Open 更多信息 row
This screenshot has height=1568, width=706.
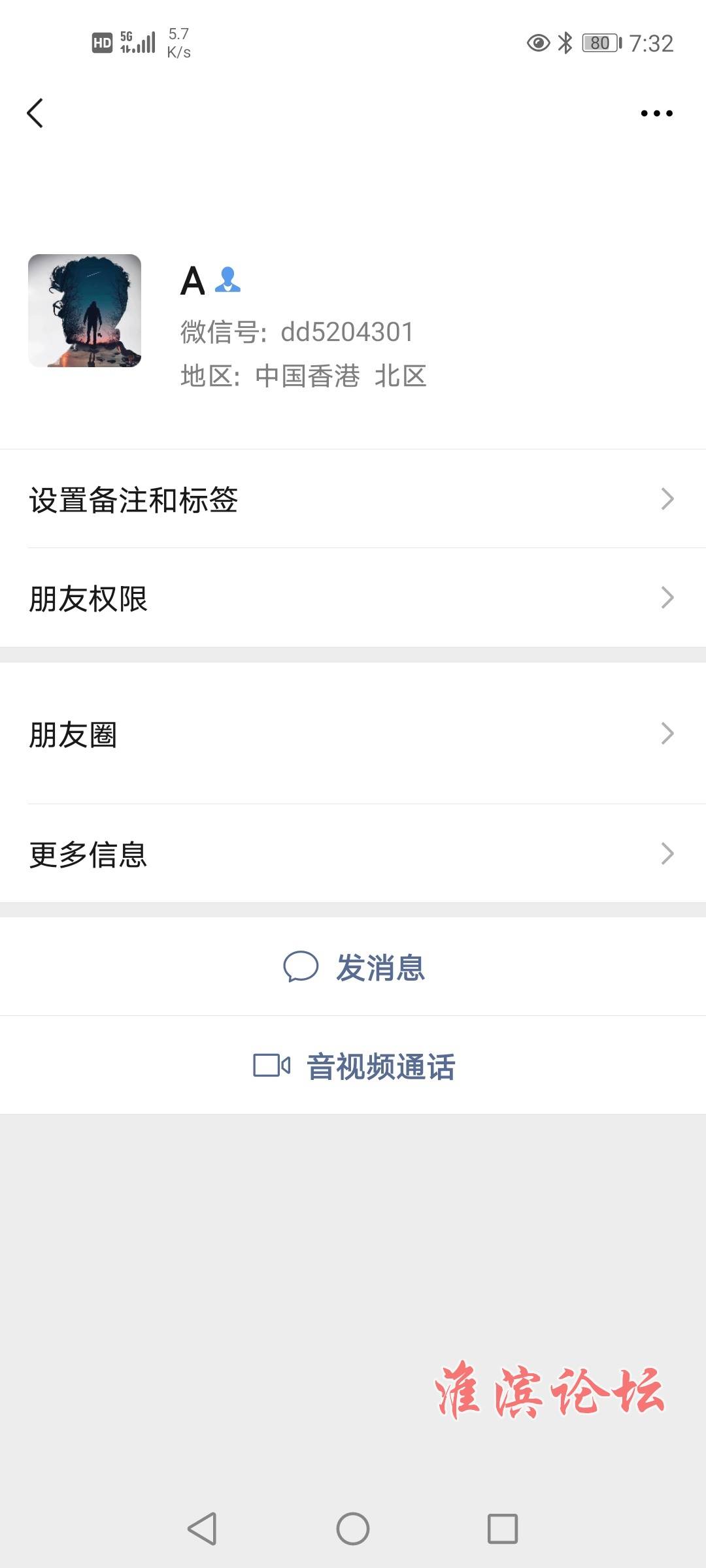(x=353, y=853)
